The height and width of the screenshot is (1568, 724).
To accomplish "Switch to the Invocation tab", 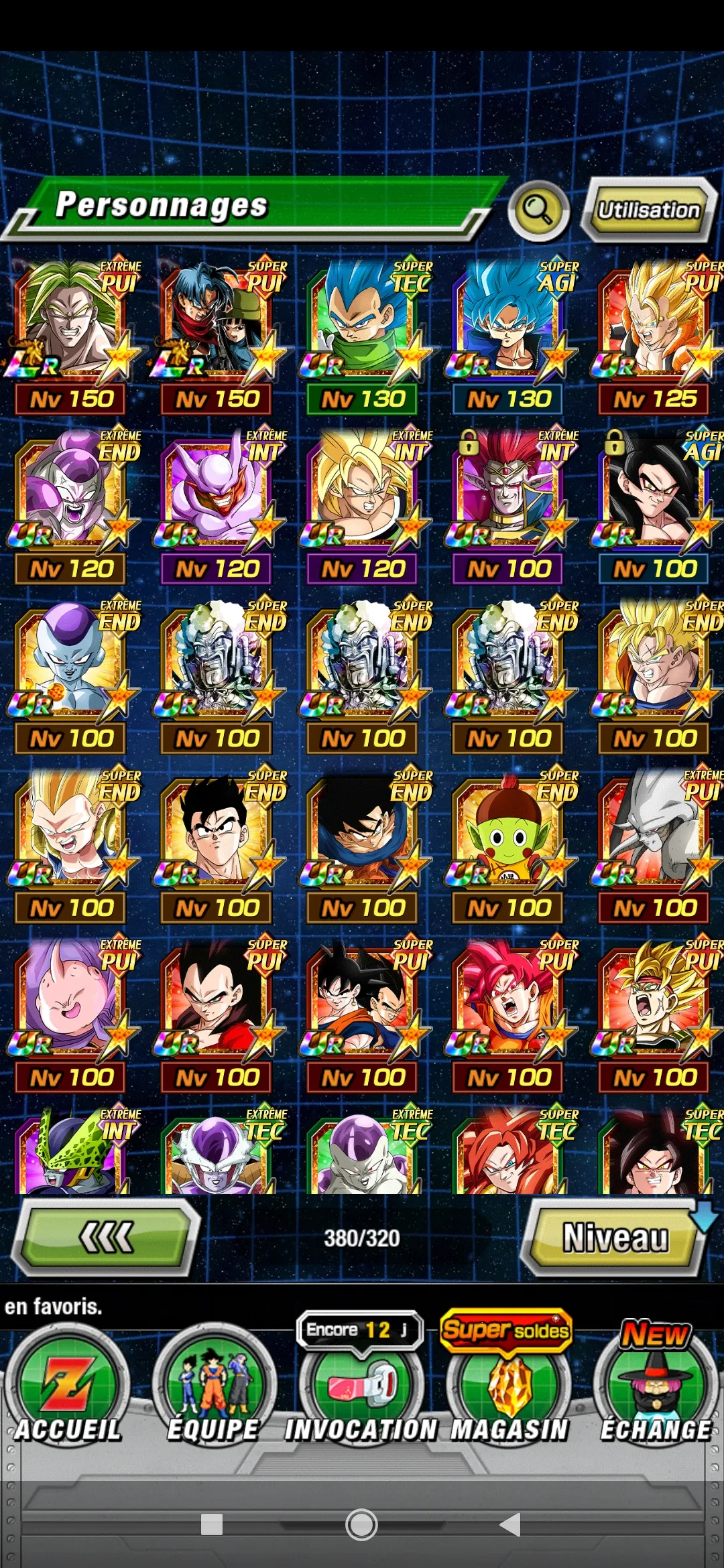I will pos(361,1390).
